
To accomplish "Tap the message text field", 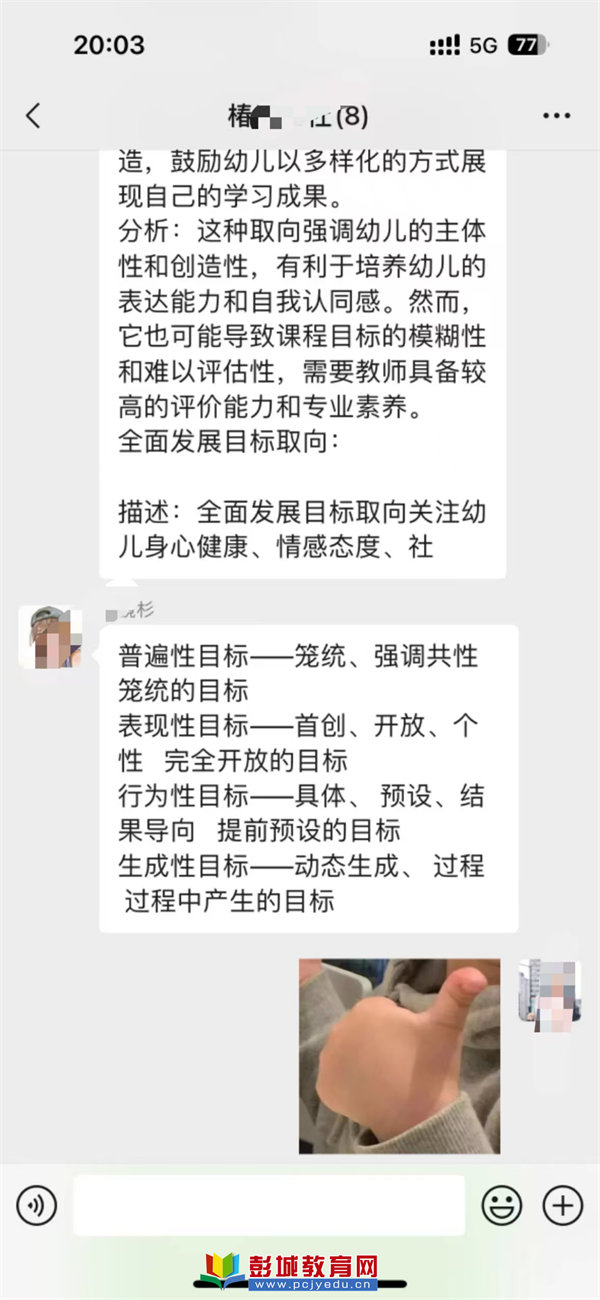I will pos(268,1206).
